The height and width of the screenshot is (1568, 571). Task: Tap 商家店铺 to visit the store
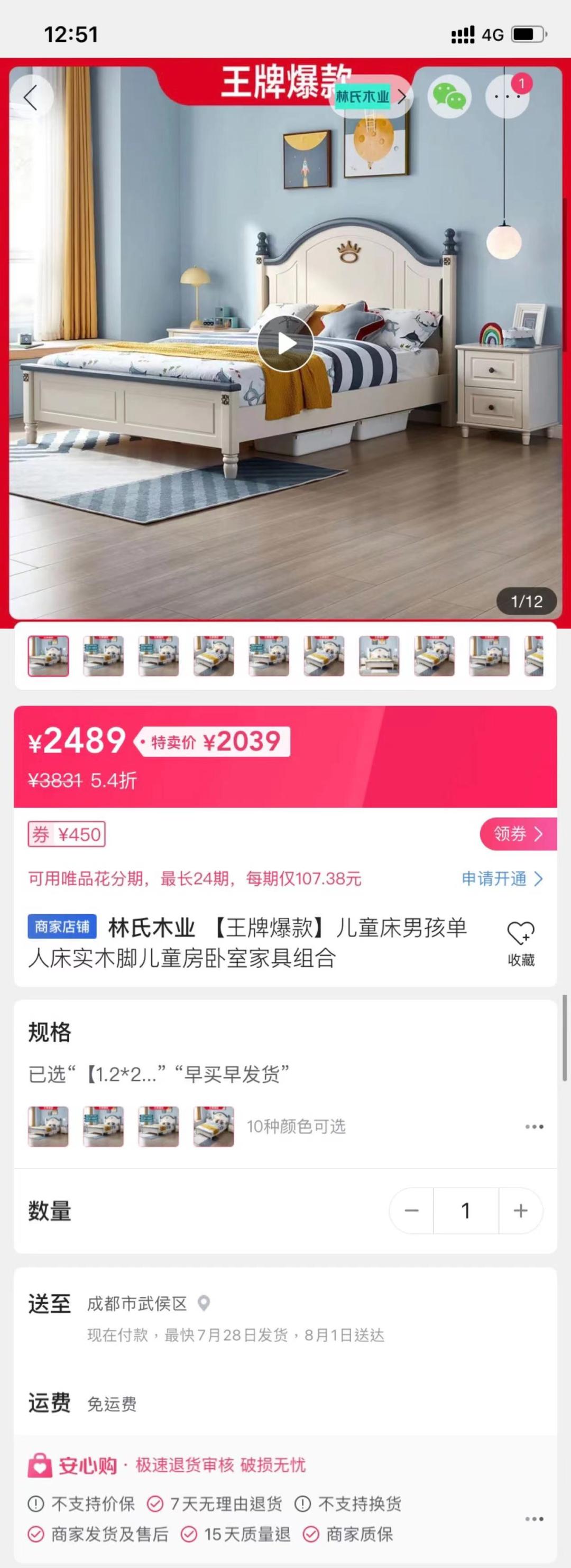tap(63, 926)
